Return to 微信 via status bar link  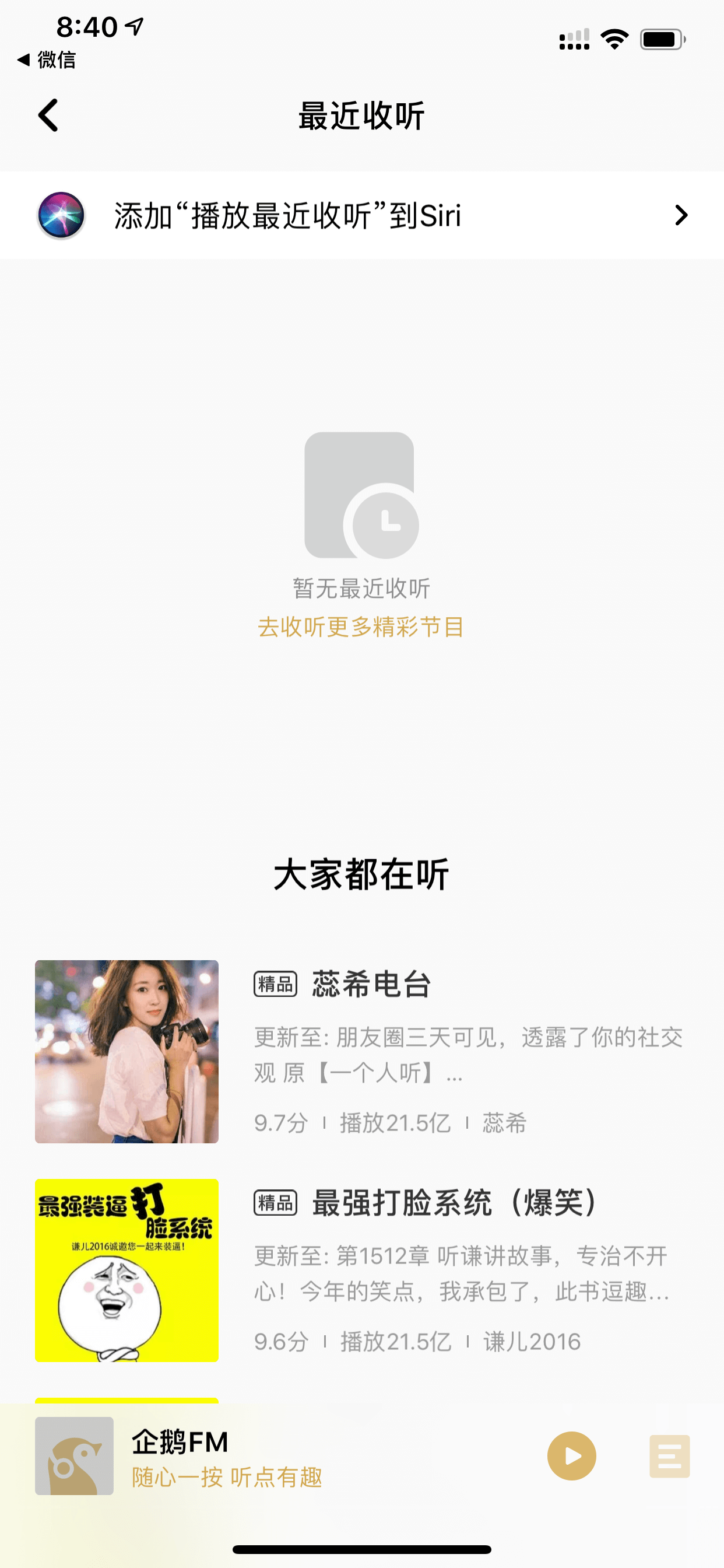click(x=47, y=60)
